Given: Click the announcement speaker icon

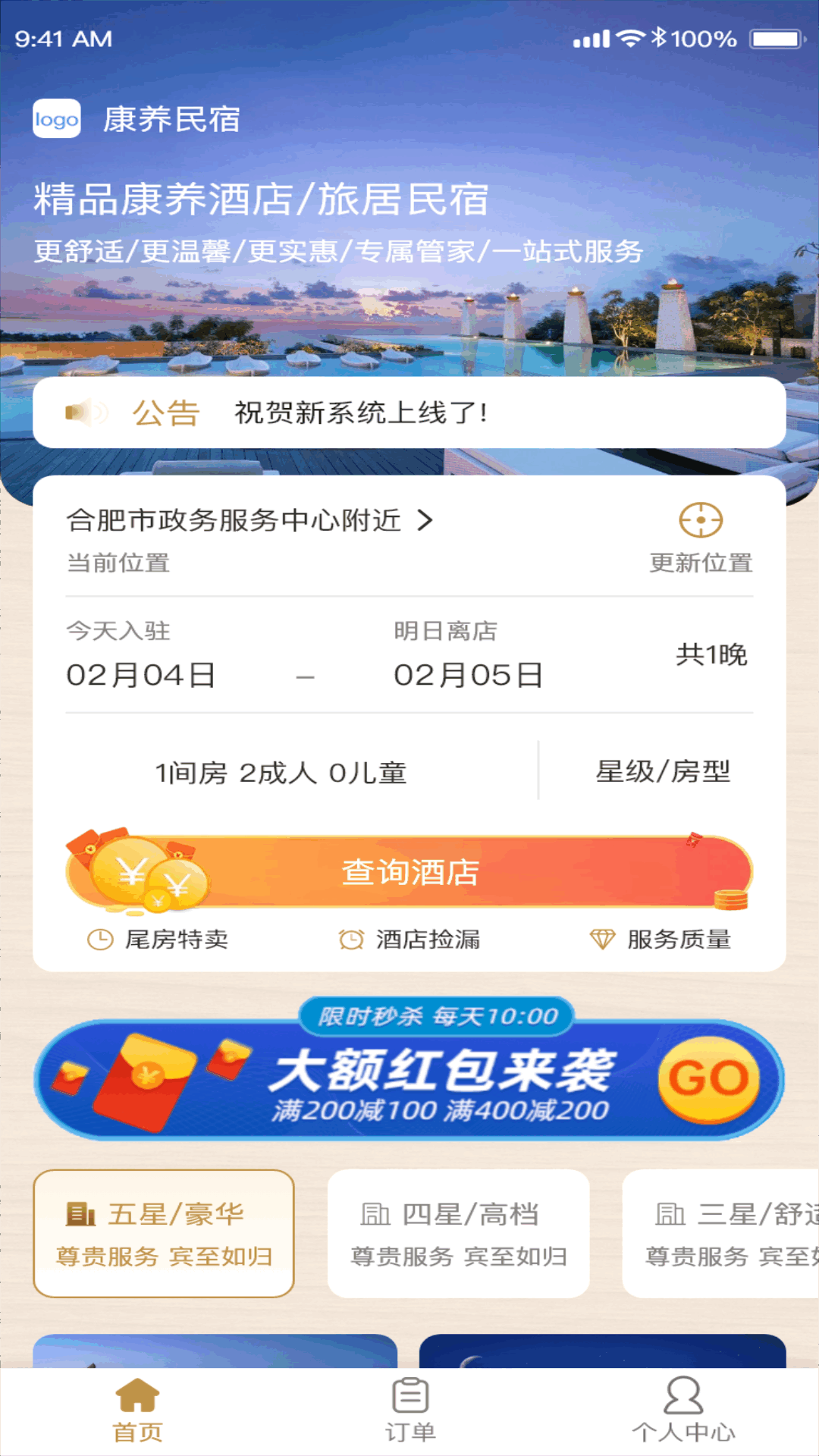Looking at the screenshot, I should [85, 412].
